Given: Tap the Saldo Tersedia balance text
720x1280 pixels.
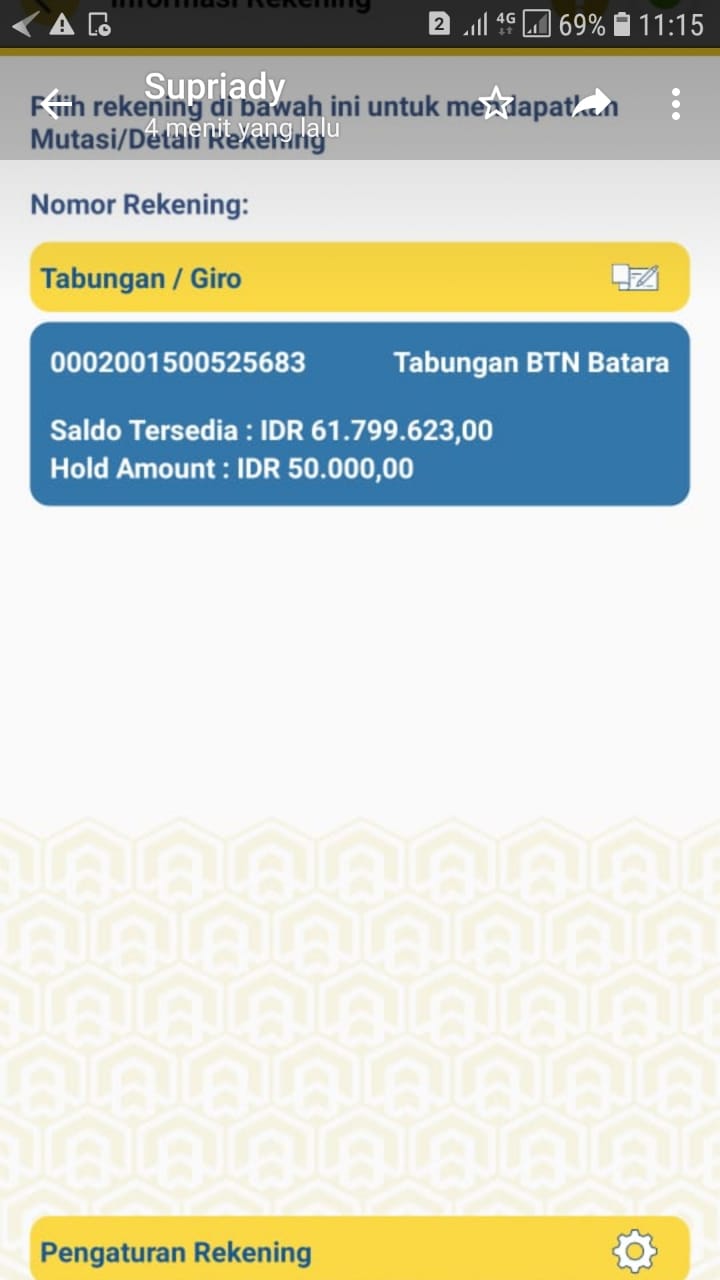Looking at the screenshot, I should click(271, 430).
